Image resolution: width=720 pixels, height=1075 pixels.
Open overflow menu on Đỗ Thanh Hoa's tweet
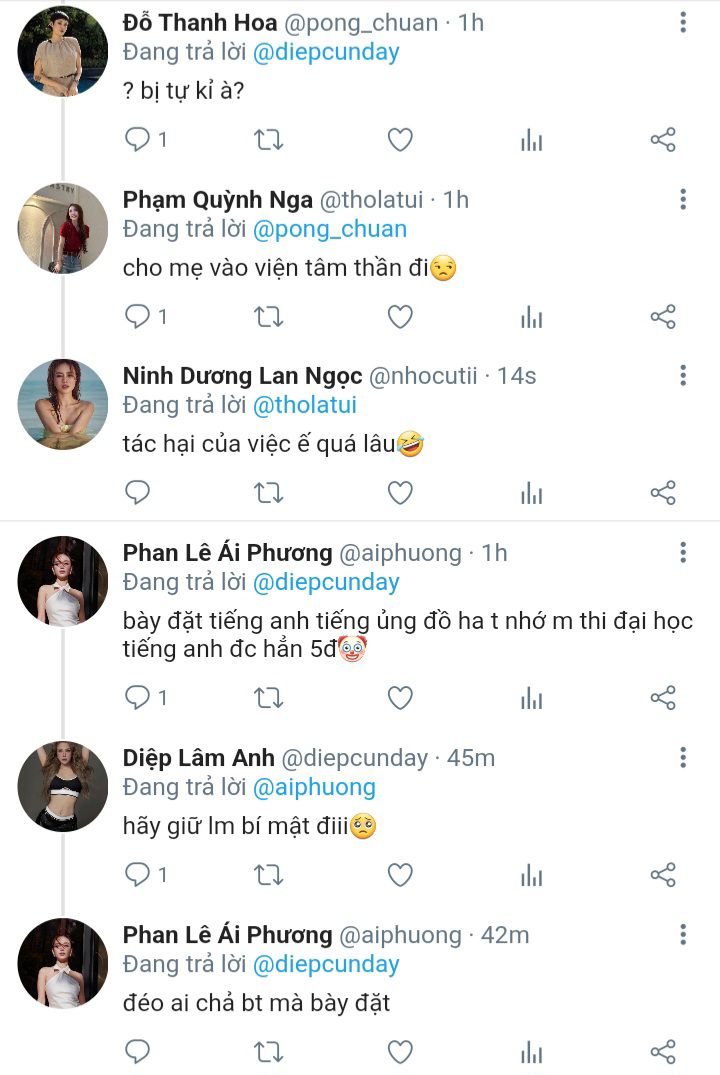pyautogui.click(x=683, y=21)
